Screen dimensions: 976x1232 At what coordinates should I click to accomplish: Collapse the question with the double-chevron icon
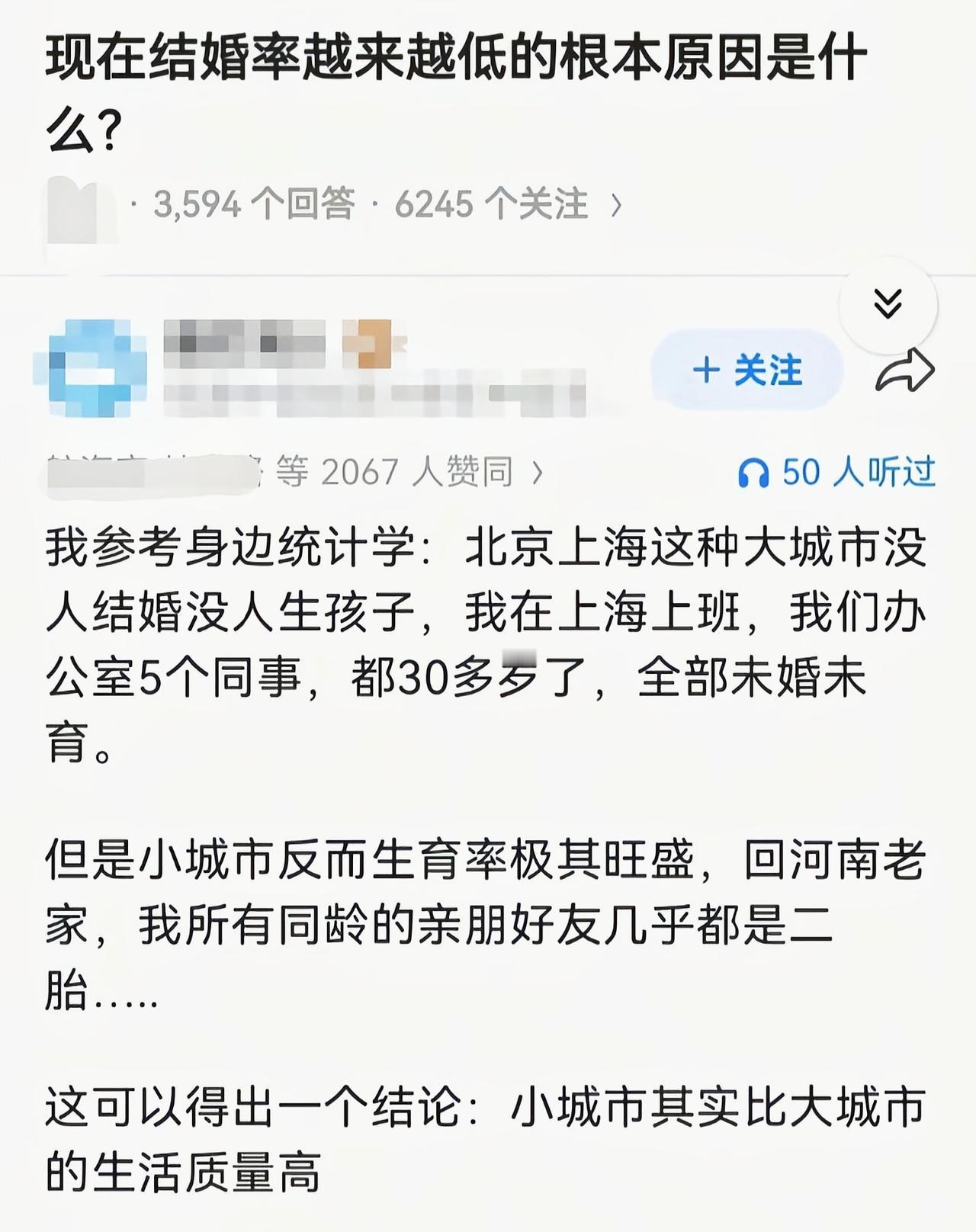tap(887, 303)
